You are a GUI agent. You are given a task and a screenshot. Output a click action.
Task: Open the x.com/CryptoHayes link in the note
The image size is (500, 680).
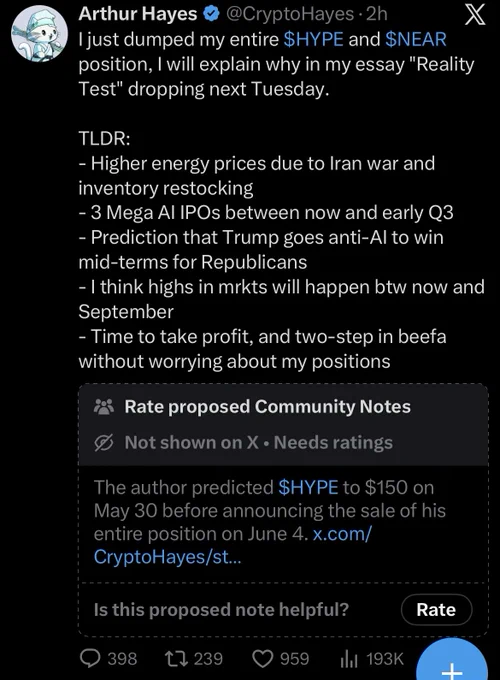coord(232,545)
